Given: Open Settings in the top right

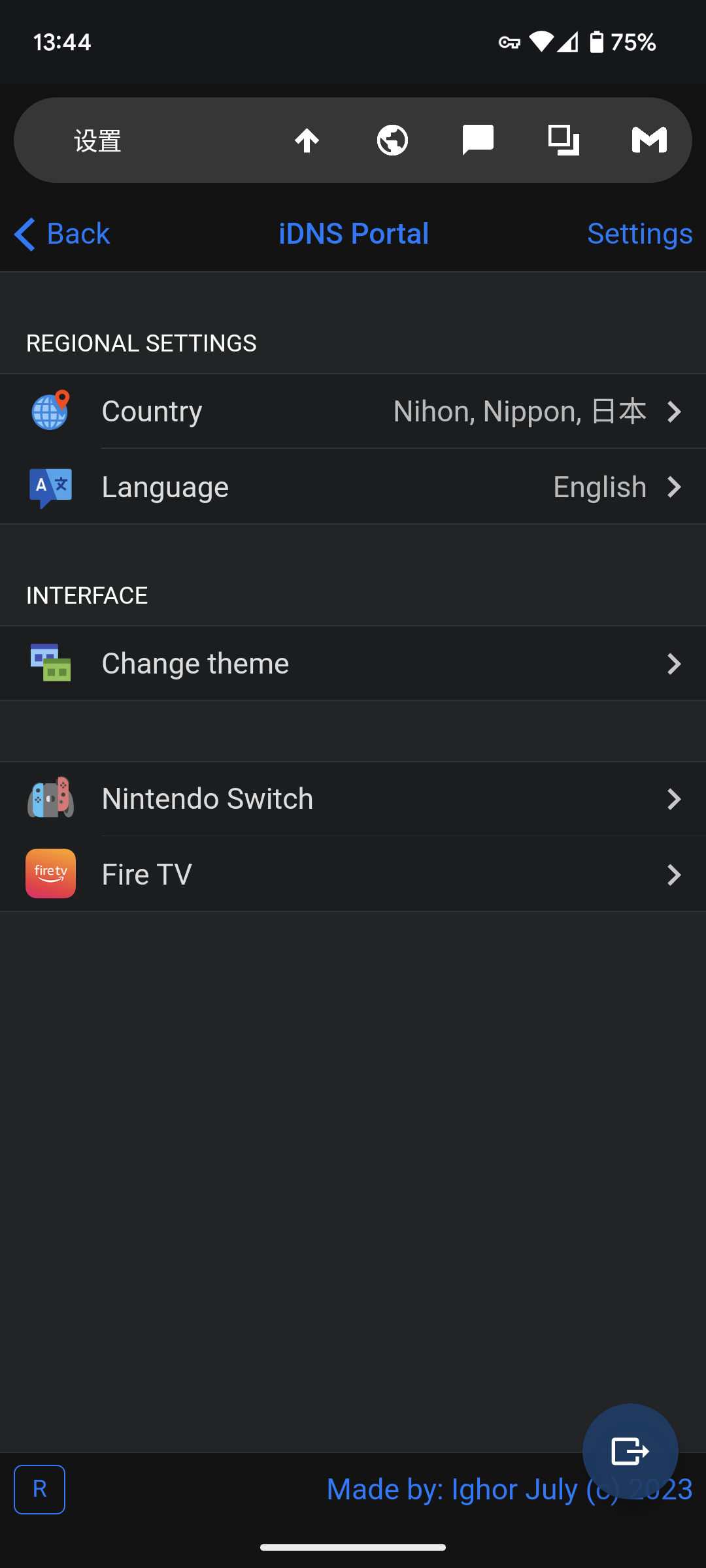Looking at the screenshot, I should tap(639, 234).
